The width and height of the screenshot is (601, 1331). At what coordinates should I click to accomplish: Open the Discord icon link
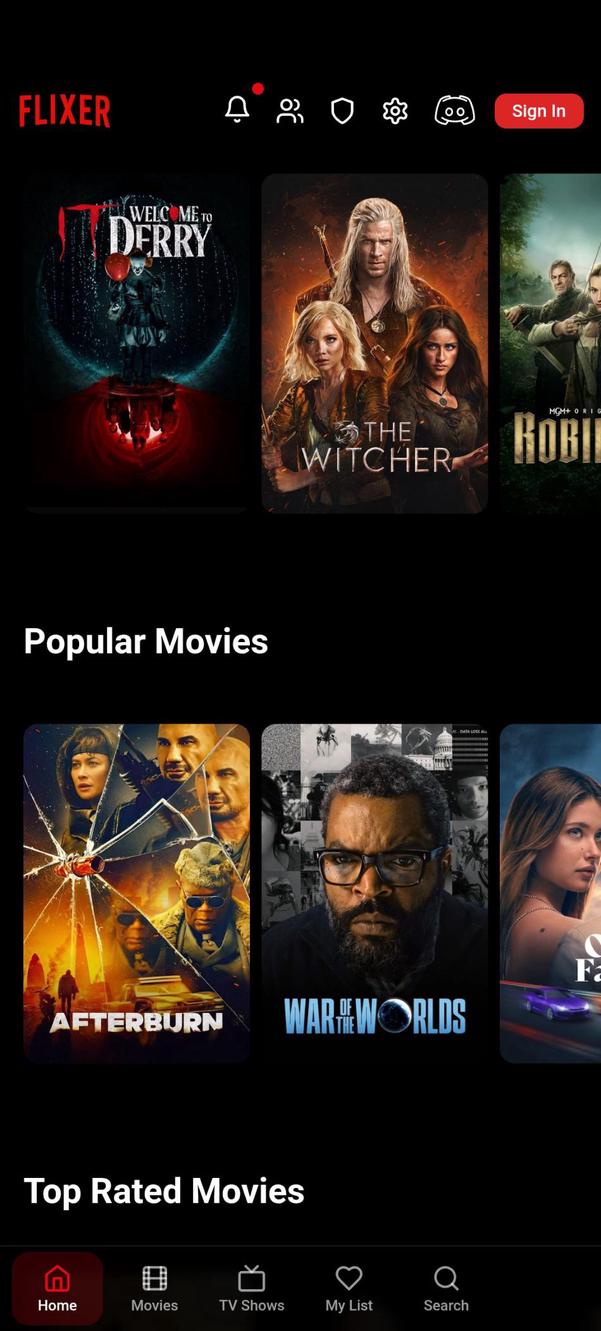(x=454, y=111)
